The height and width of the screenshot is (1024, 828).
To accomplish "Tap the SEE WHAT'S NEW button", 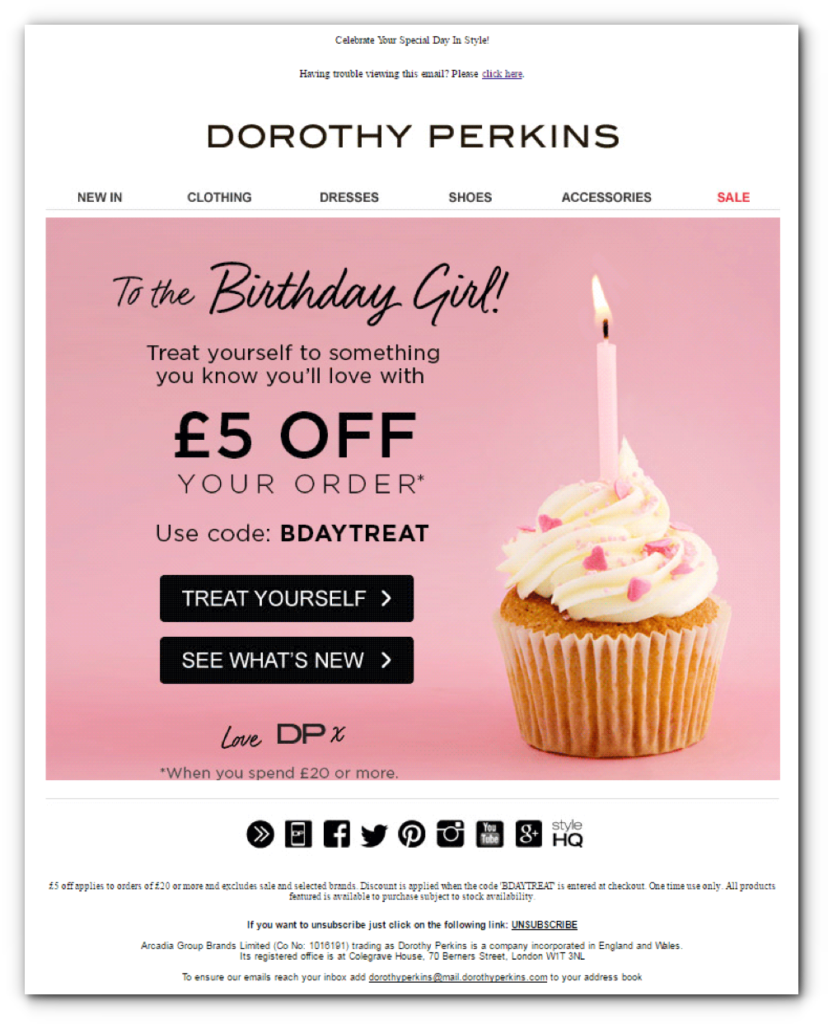I will pos(286,660).
